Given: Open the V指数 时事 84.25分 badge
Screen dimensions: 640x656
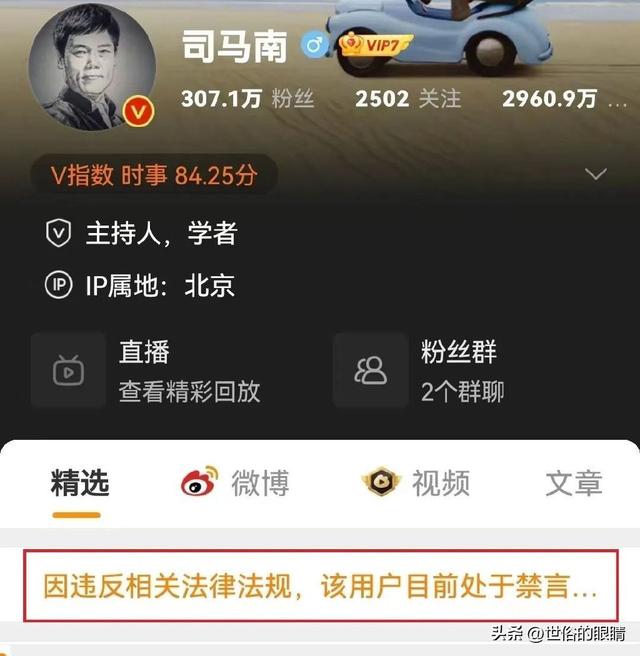Looking at the screenshot, I should pos(155,176).
